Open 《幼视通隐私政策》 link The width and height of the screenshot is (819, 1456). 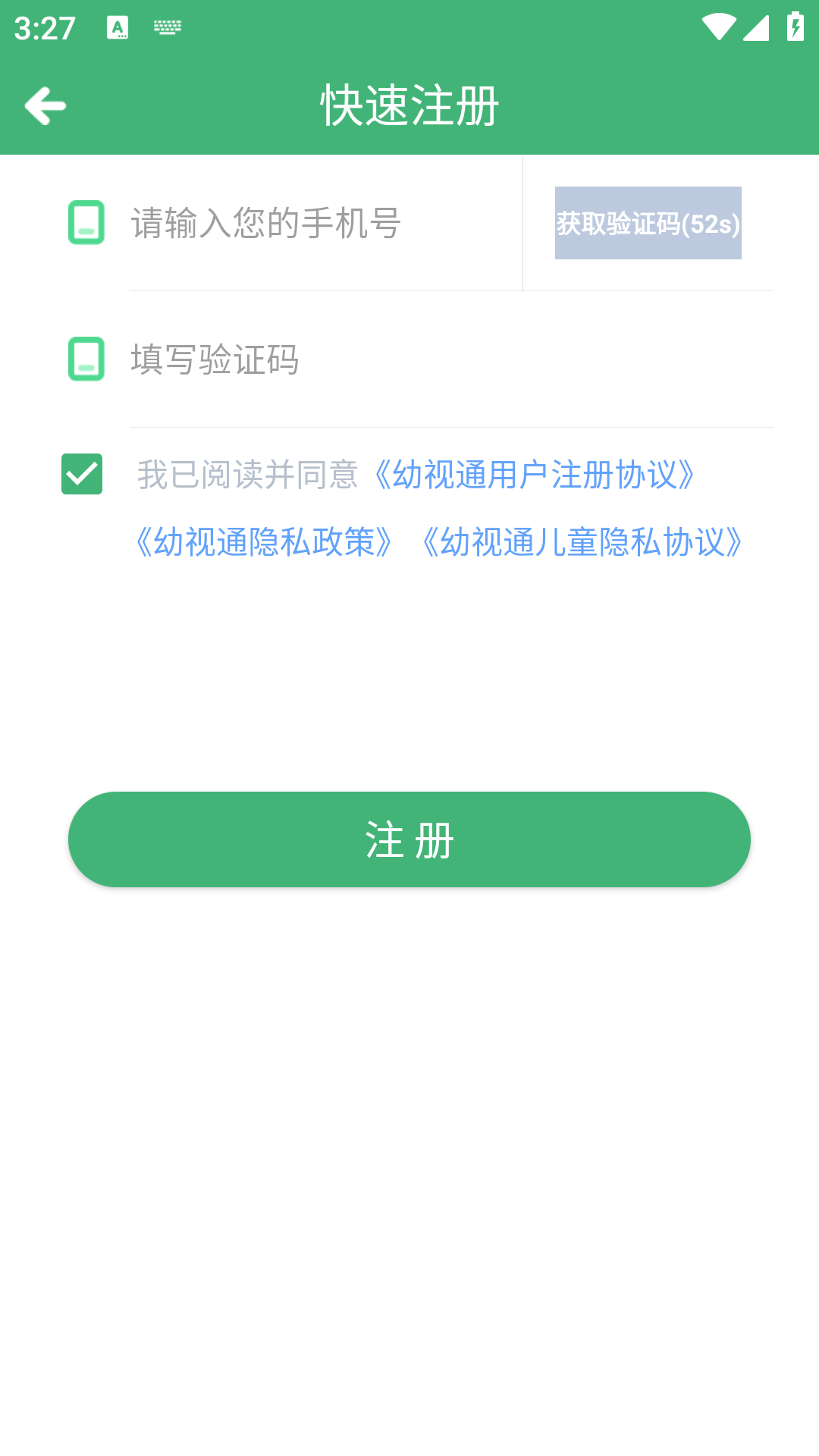[263, 542]
